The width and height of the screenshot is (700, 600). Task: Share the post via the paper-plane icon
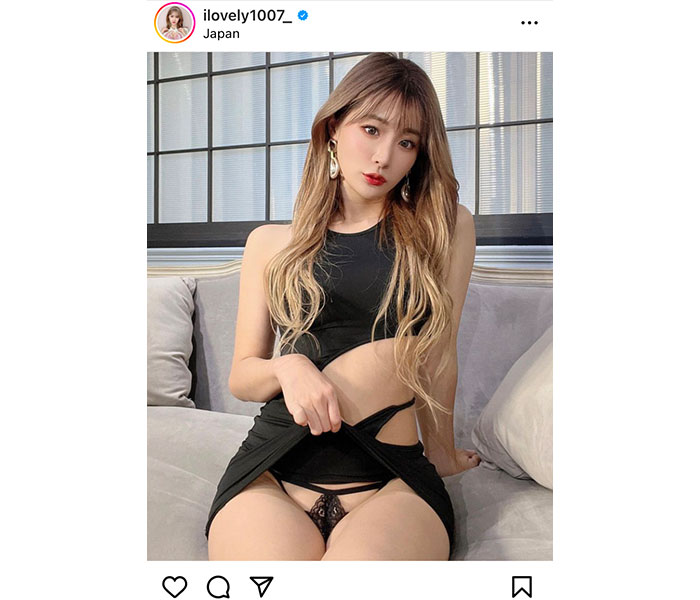click(261, 586)
